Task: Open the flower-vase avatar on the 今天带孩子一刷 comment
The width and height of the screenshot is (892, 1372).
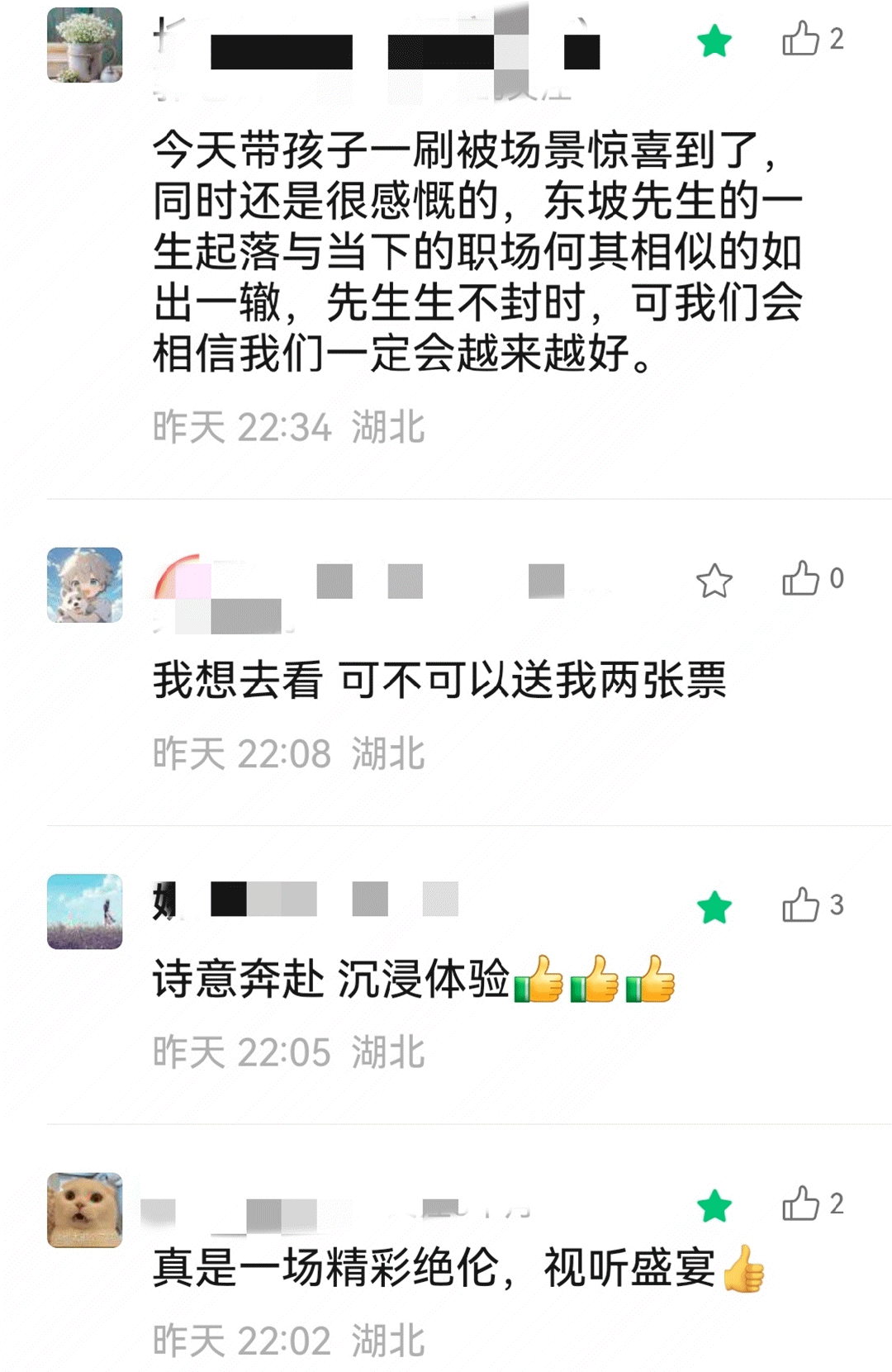Action: point(85,45)
